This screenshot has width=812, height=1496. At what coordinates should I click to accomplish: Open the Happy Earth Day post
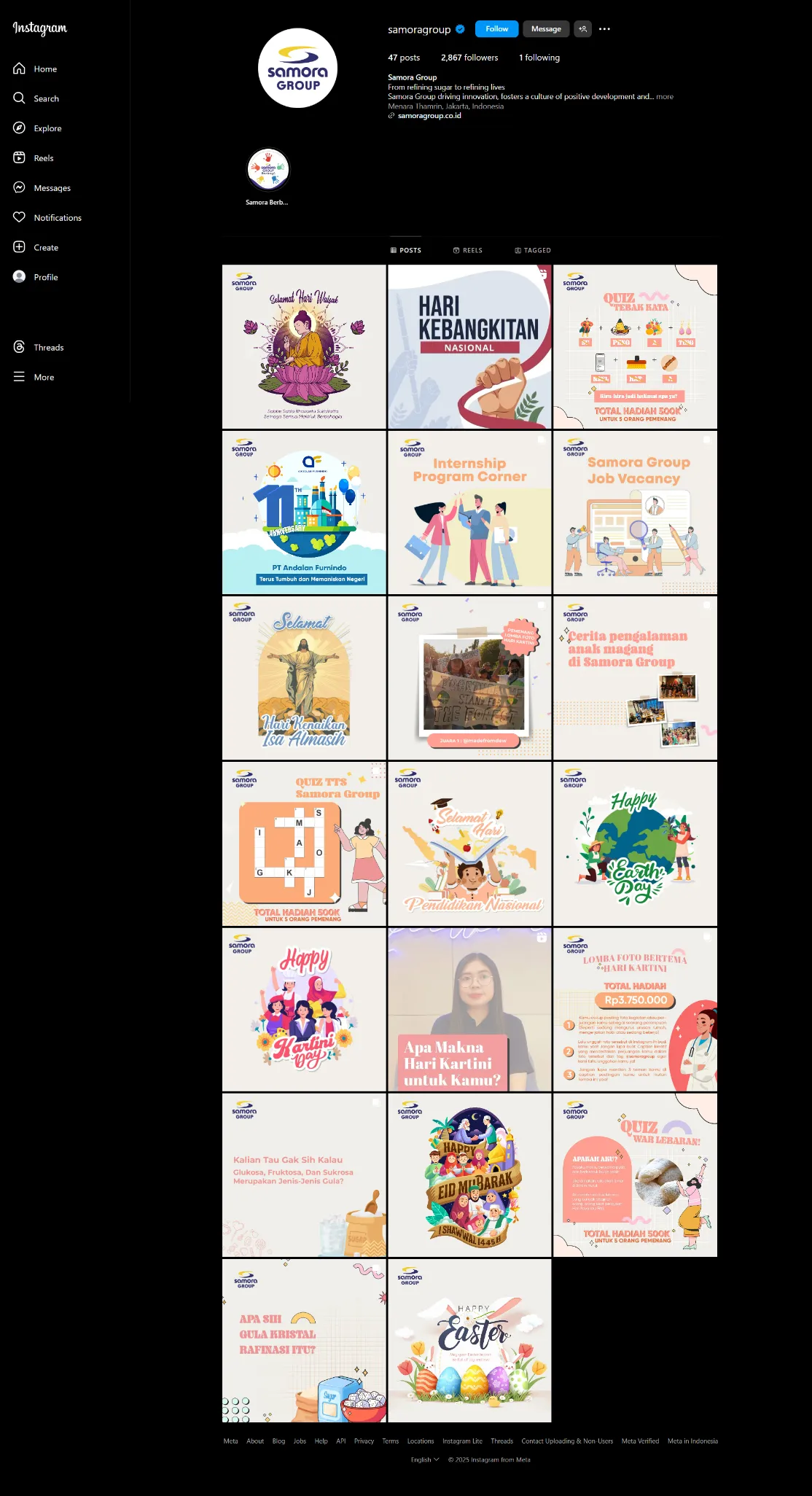635,844
